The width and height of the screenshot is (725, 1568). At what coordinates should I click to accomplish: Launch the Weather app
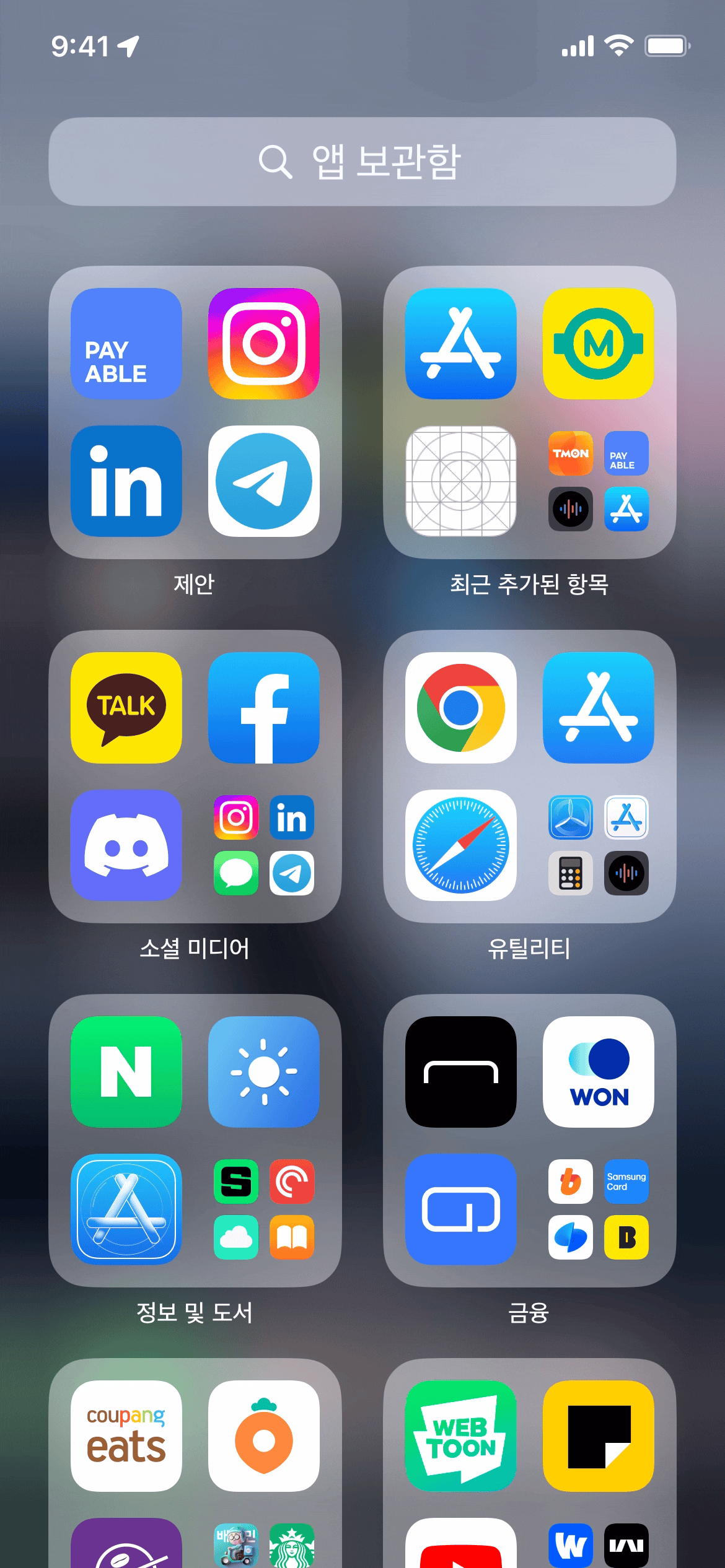click(x=264, y=1072)
